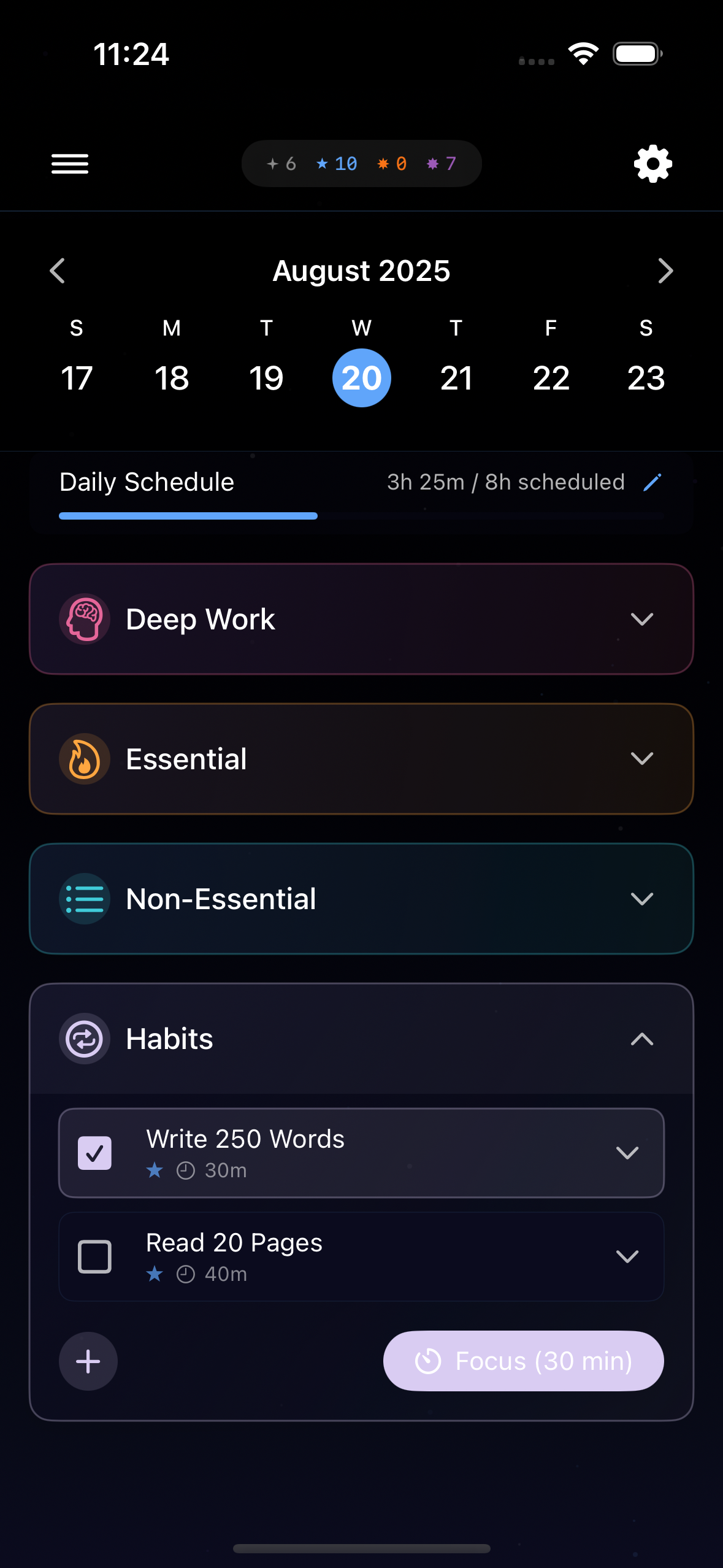Edit the daily schedule hours
Viewport: 723px width, 1568px height.
(x=652, y=482)
